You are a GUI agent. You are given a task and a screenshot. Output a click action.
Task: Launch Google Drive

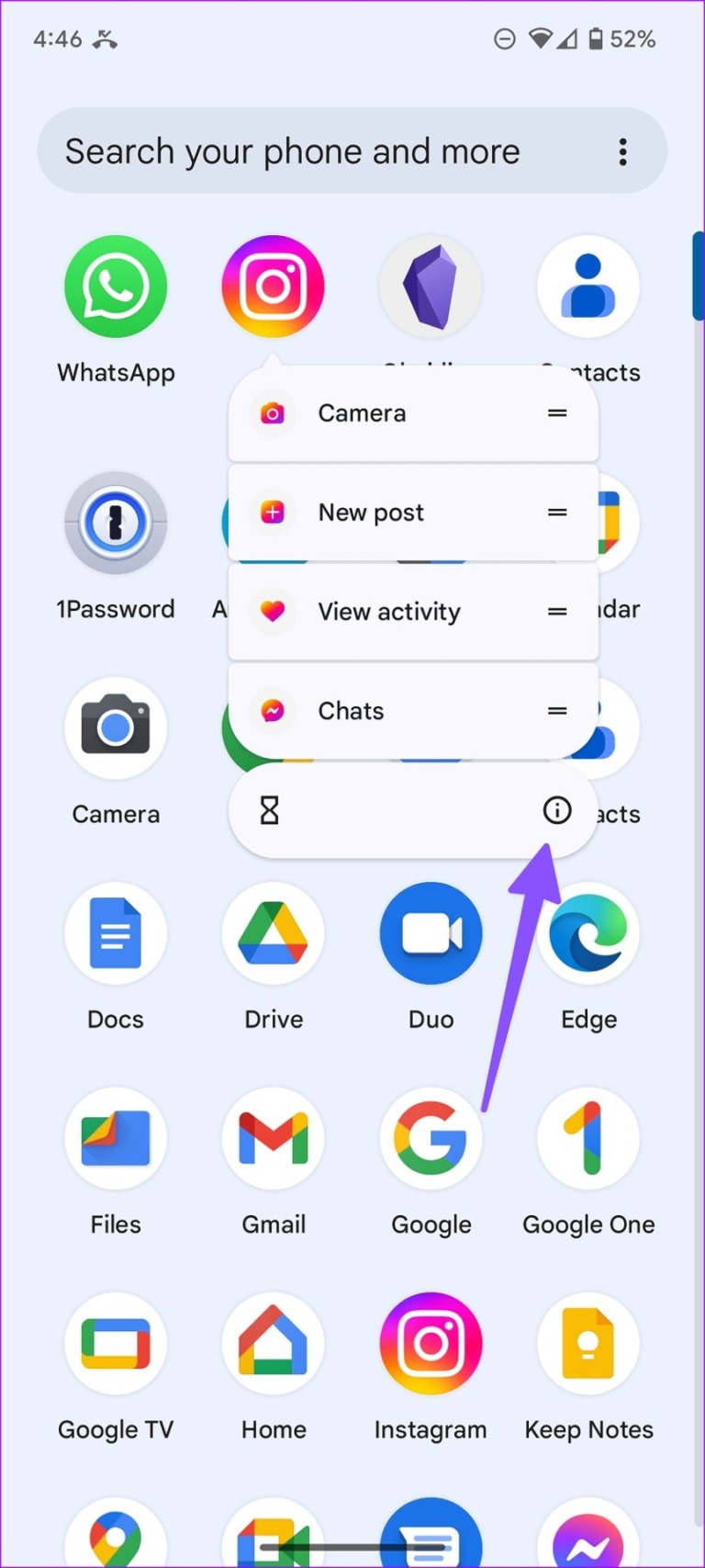pyautogui.click(x=273, y=933)
